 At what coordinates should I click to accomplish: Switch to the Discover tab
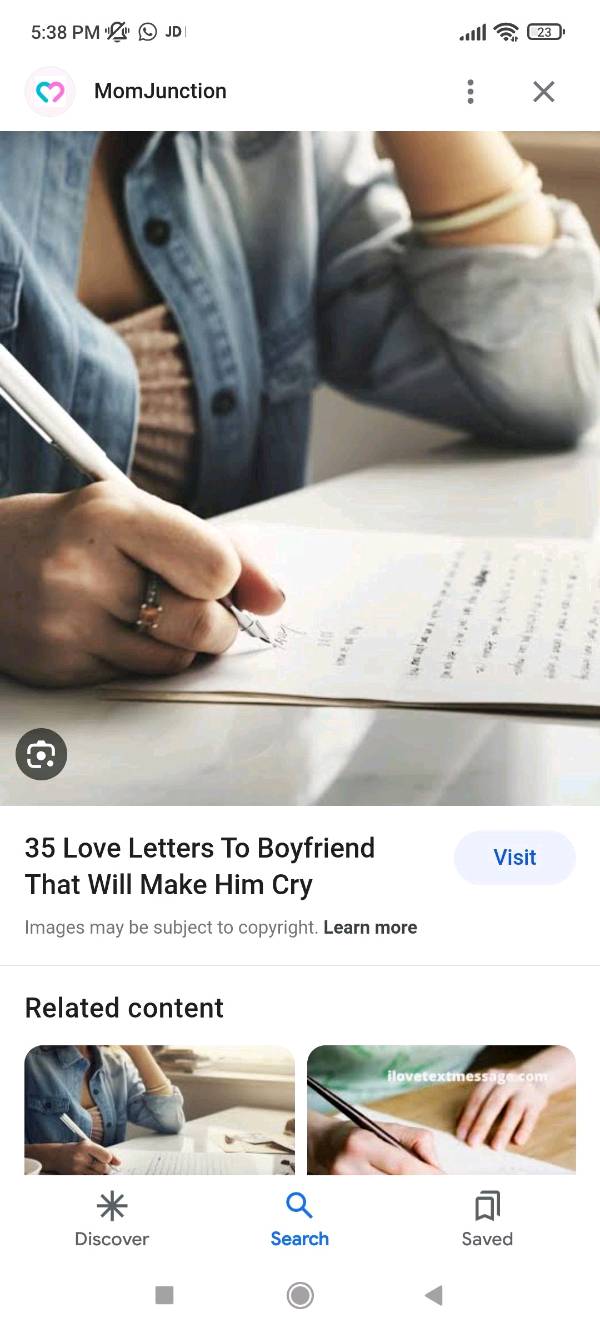click(x=111, y=1219)
